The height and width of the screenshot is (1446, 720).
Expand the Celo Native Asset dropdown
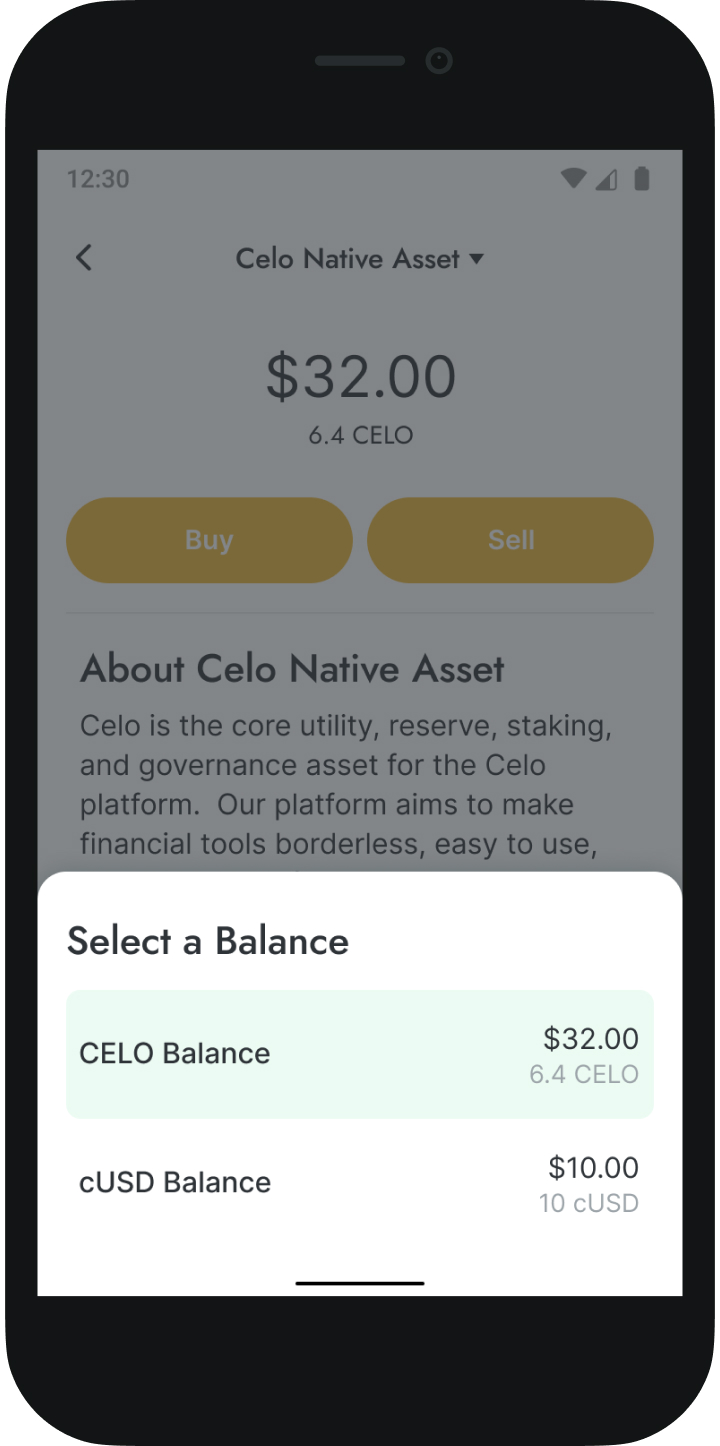(x=360, y=259)
